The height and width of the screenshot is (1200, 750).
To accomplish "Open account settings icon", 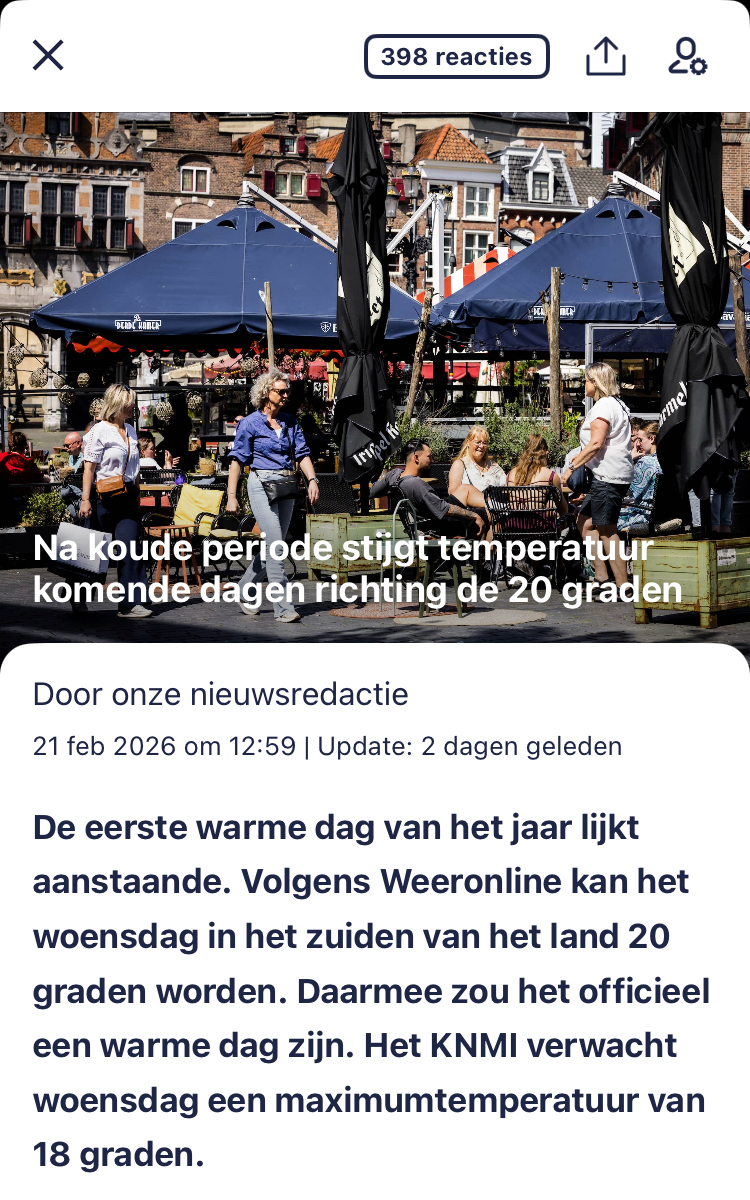I will point(687,57).
